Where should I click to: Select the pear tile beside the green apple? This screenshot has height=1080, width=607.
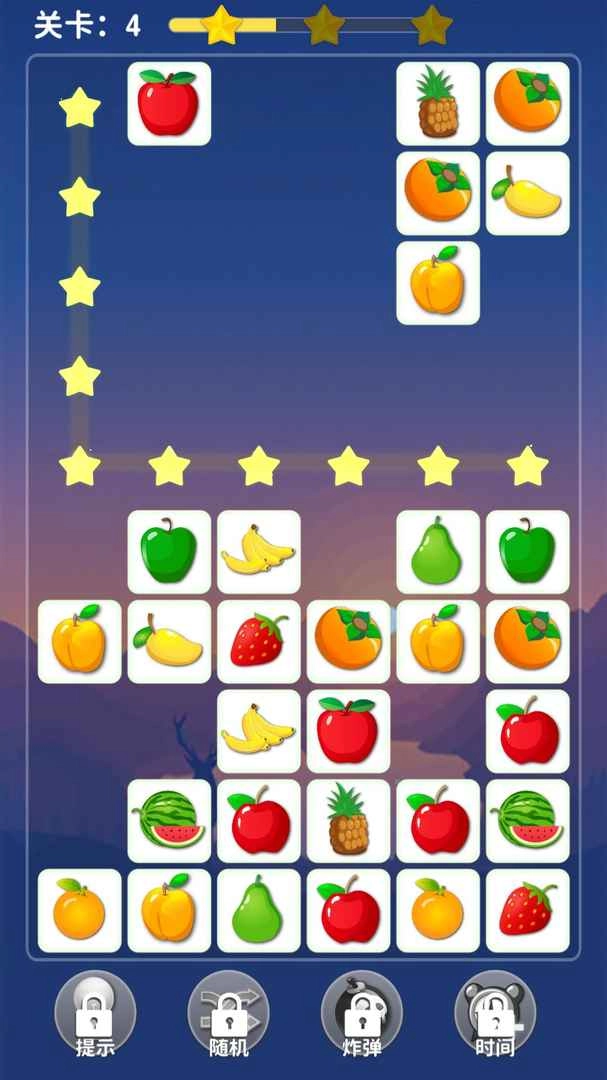coord(438,552)
